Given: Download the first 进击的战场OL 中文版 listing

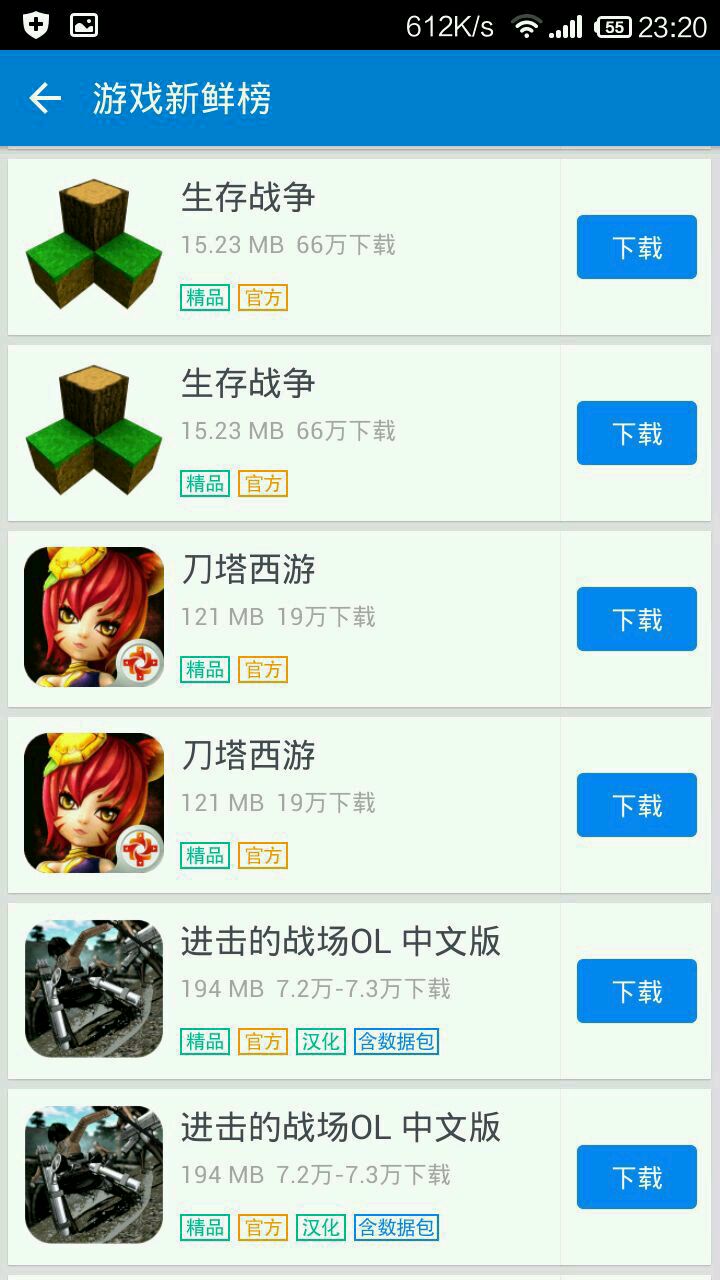Looking at the screenshot, I should click(636, 991).
